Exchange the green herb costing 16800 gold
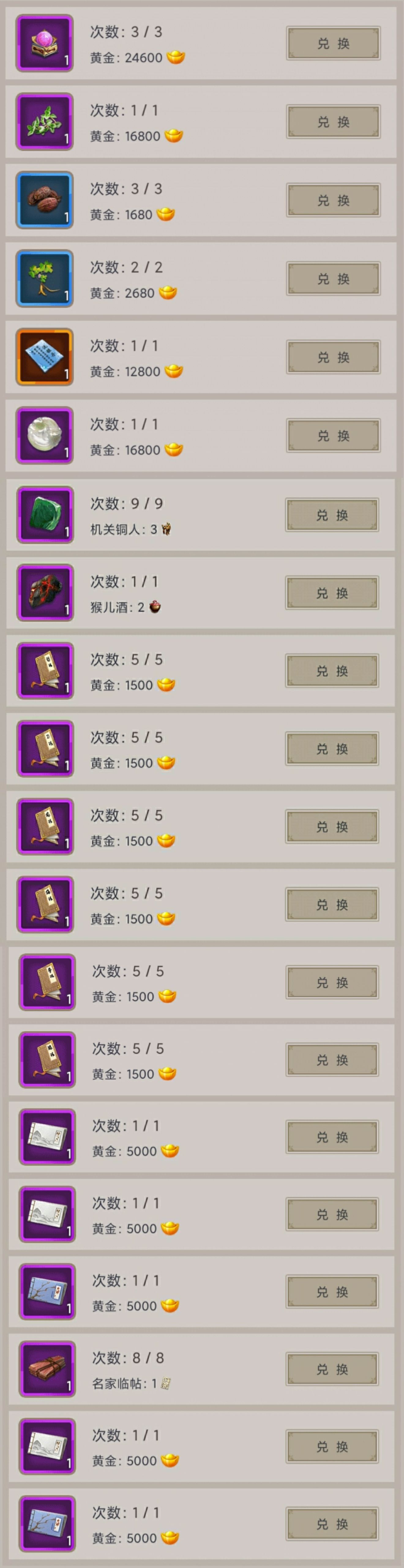This screenshot has width=404, height=1568. click(x=333, y=122)
